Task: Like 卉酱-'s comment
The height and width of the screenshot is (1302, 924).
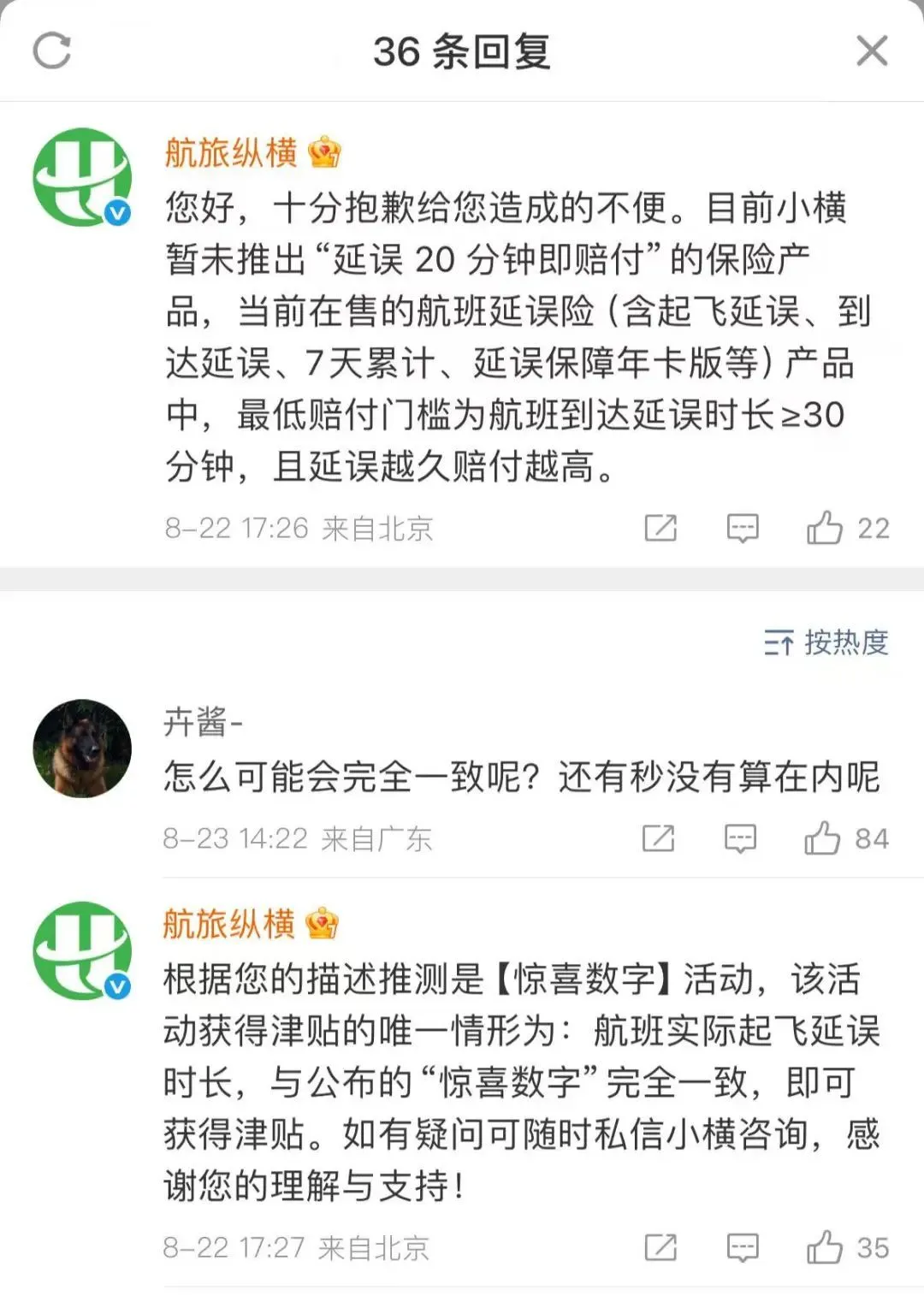Action: click(x=822, y=838)
